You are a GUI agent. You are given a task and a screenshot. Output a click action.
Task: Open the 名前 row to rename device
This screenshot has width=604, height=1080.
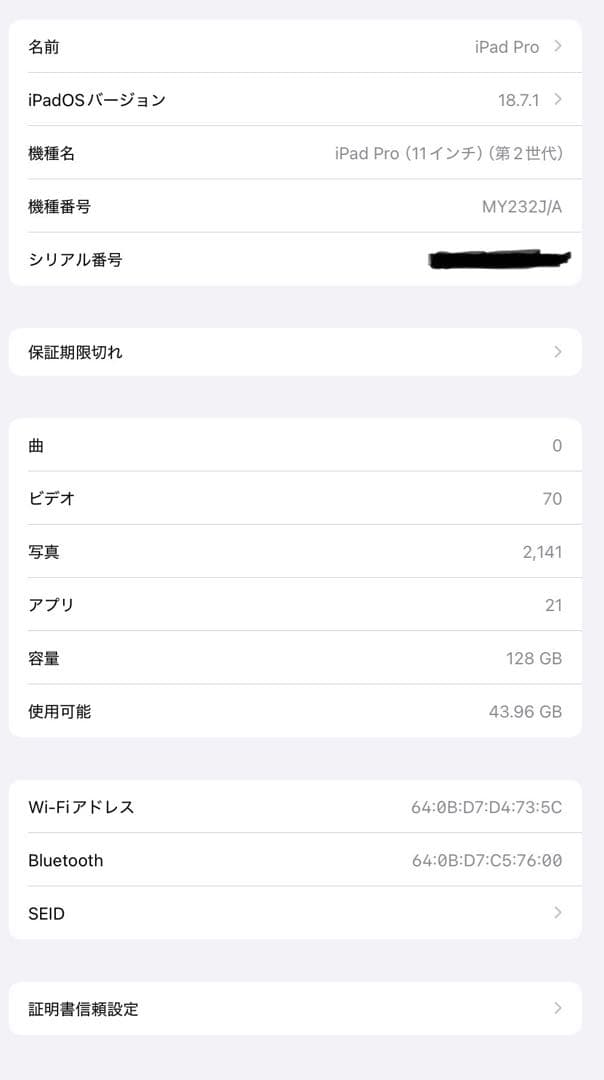pos(295,47)
